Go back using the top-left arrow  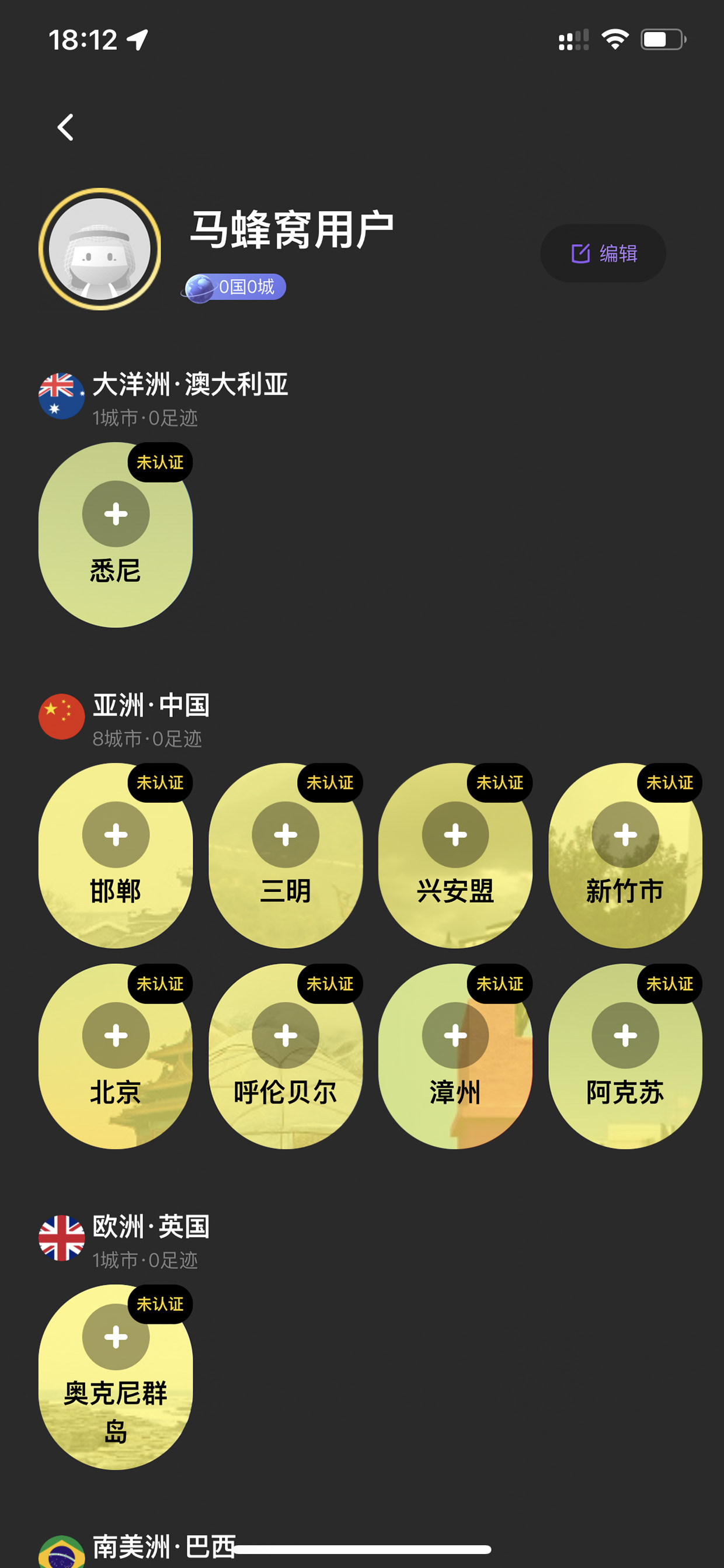pos(66,127)
